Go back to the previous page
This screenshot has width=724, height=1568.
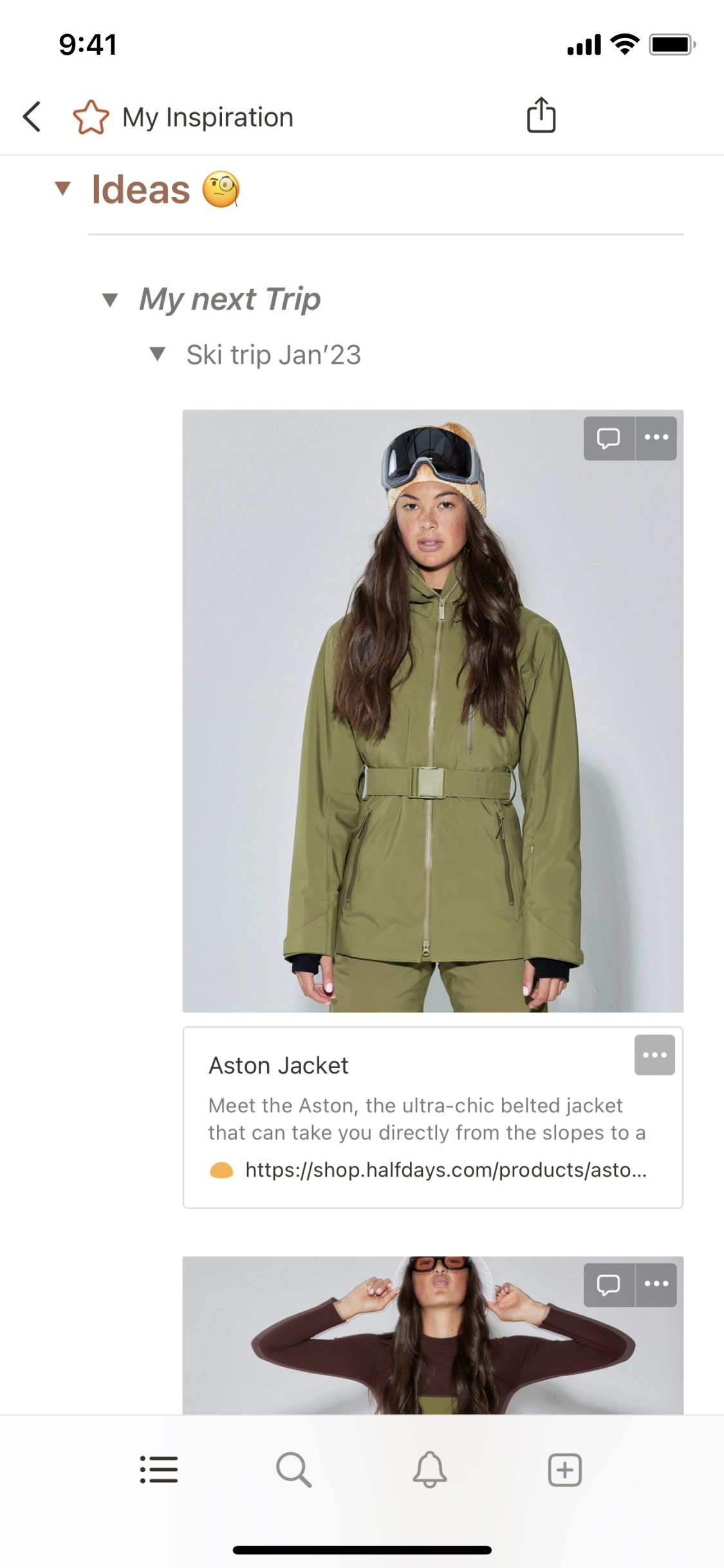click(32, 117)
